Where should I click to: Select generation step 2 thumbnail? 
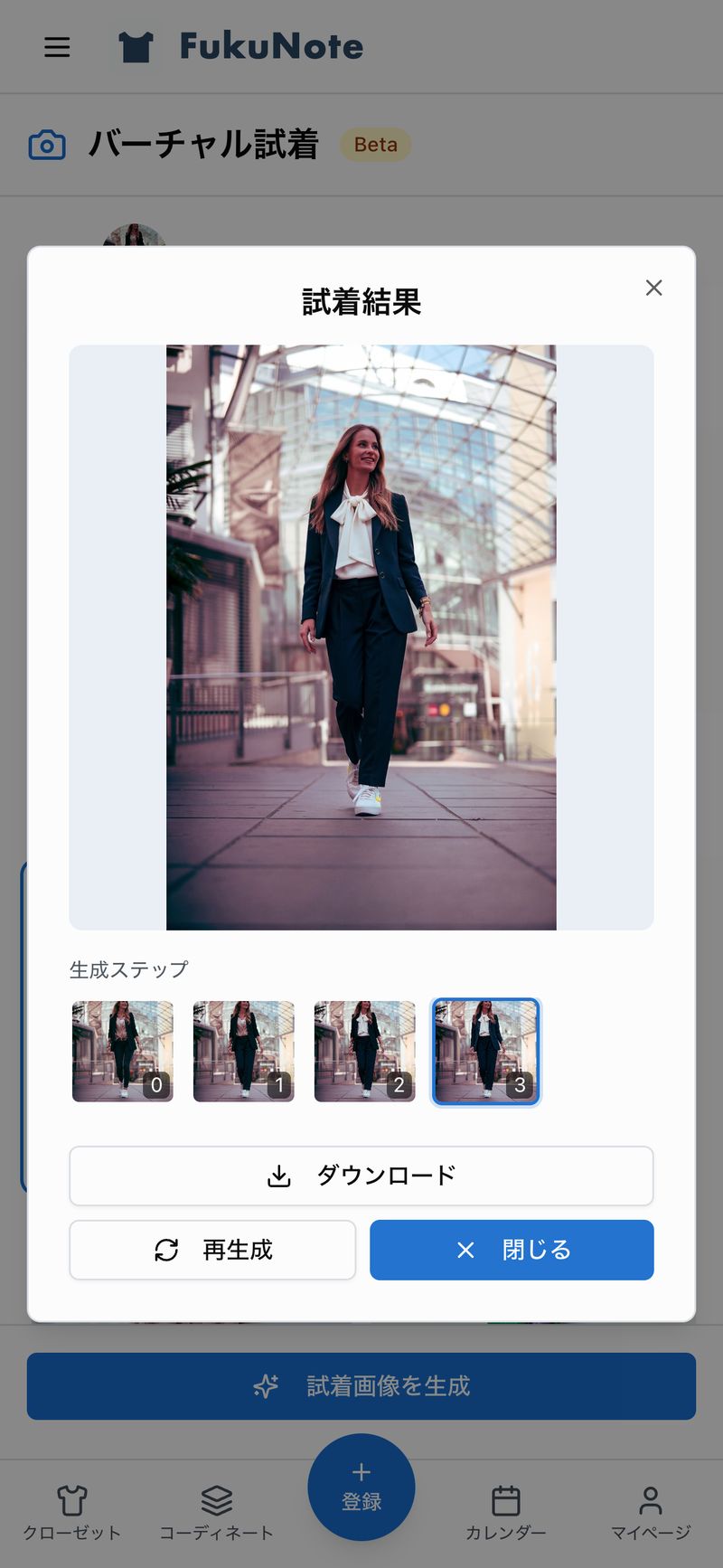364,1051
